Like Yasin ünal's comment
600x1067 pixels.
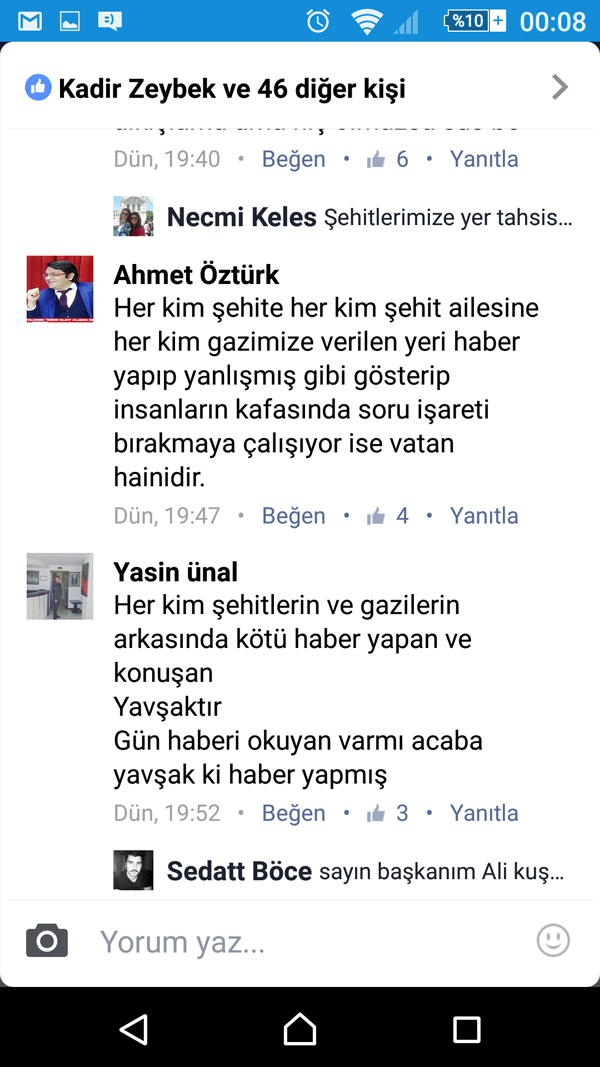[293, 813]
